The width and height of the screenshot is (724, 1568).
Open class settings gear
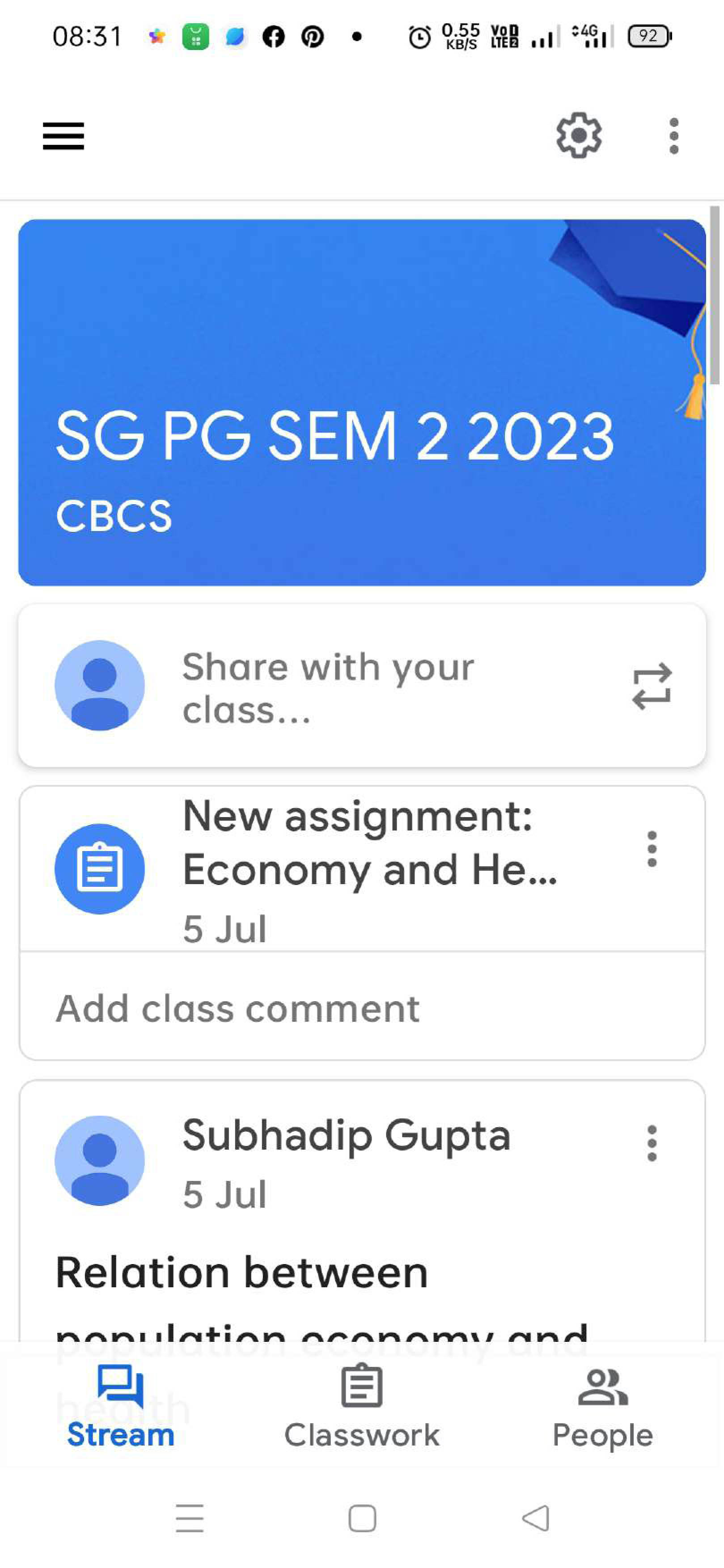579,135
